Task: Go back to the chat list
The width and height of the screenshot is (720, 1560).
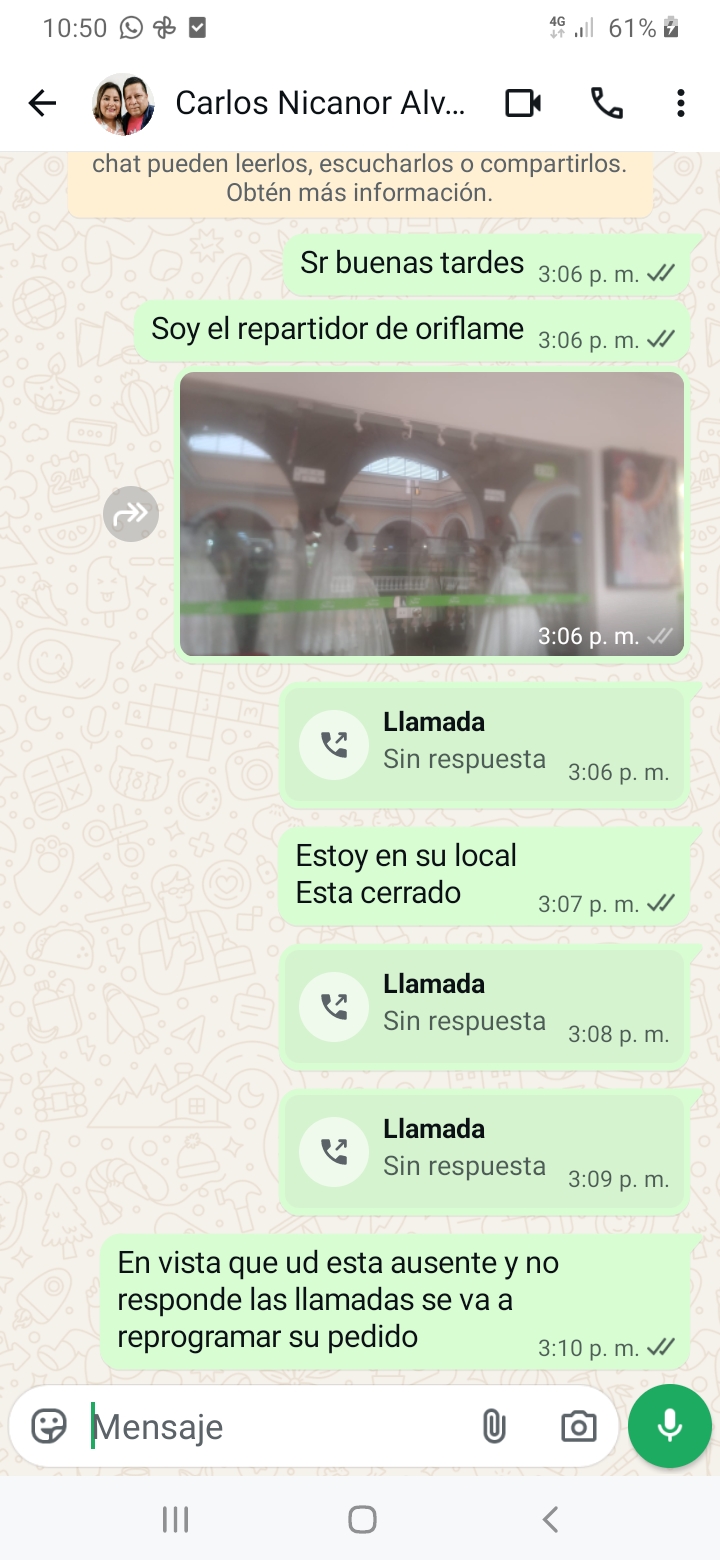Action: pos(42,103)
